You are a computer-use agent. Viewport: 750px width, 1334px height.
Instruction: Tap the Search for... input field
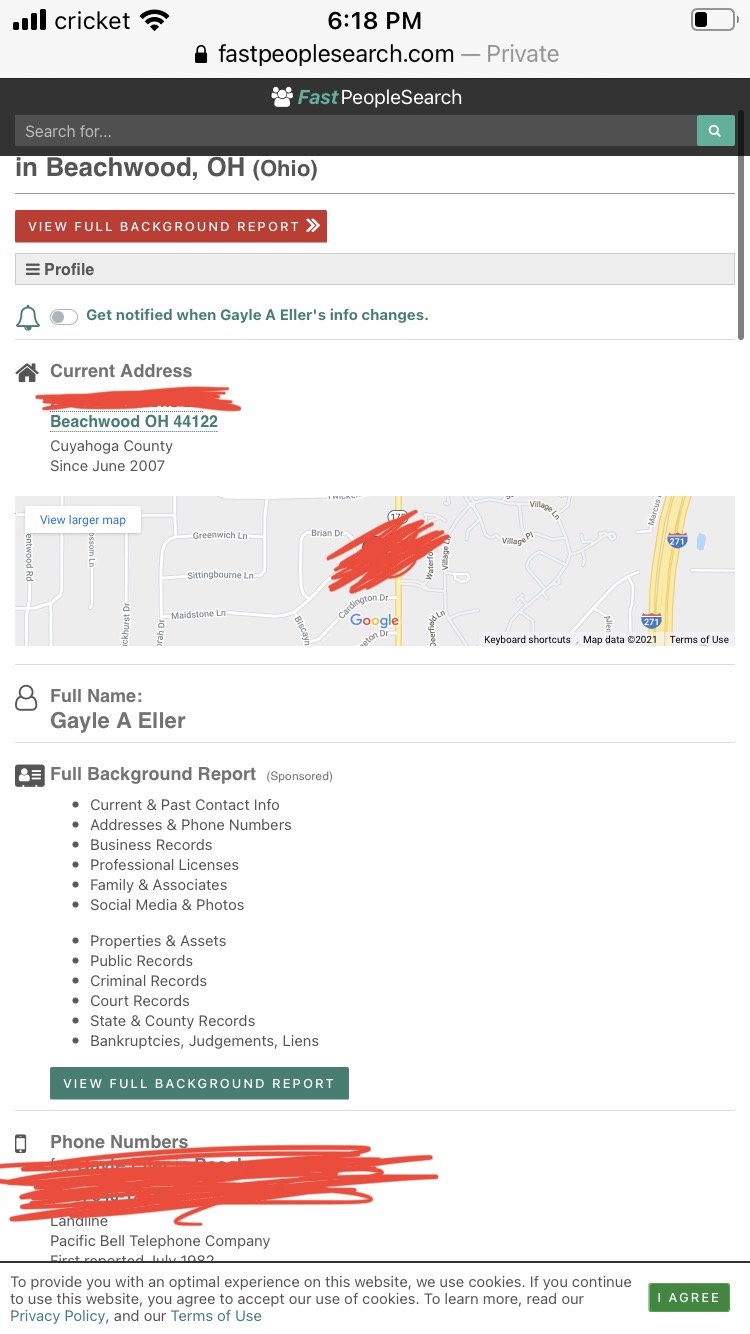pos(355,131)
